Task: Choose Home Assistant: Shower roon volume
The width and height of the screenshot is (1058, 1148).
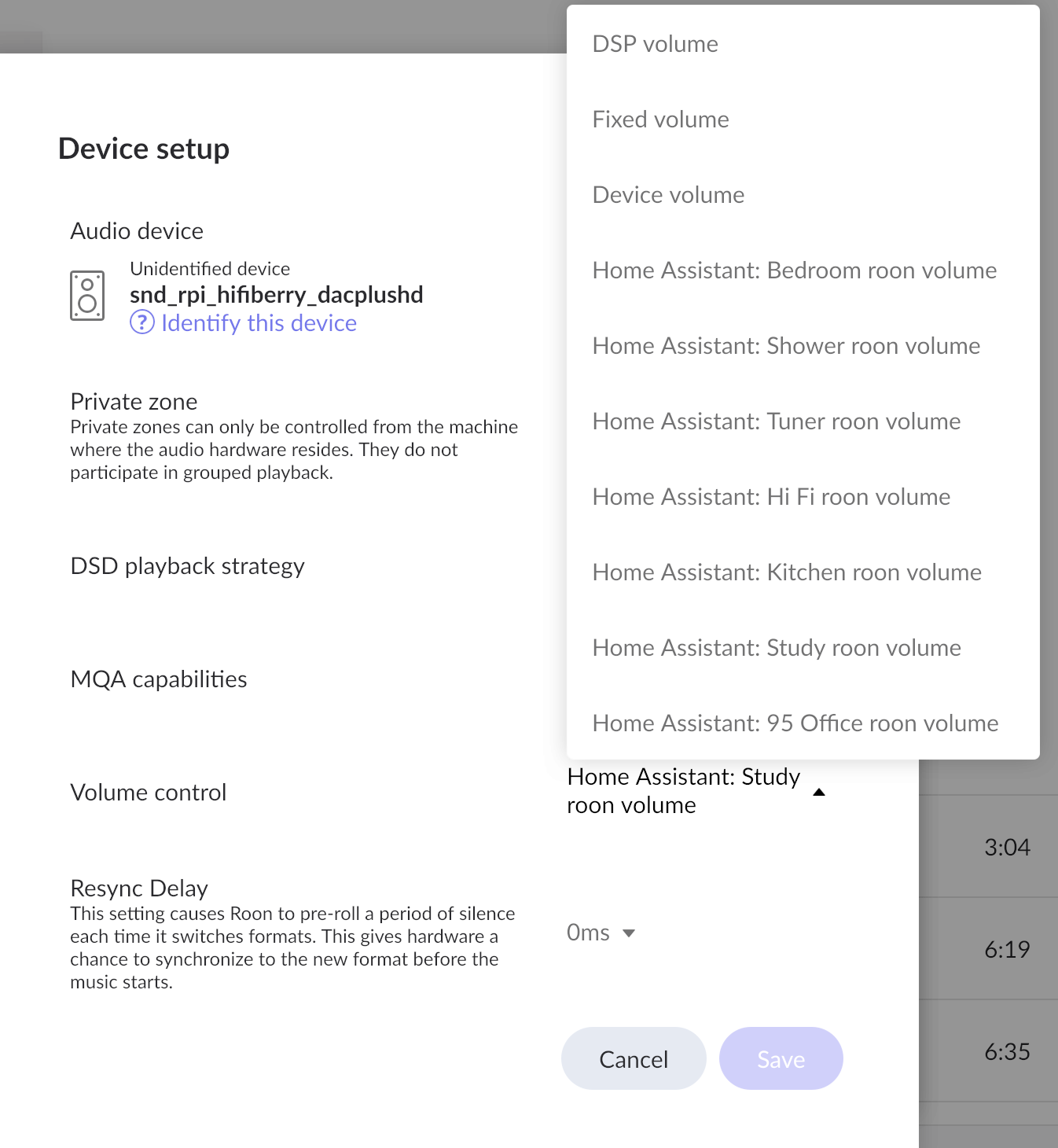Action: pyautogui.click(x=786, y=346)
